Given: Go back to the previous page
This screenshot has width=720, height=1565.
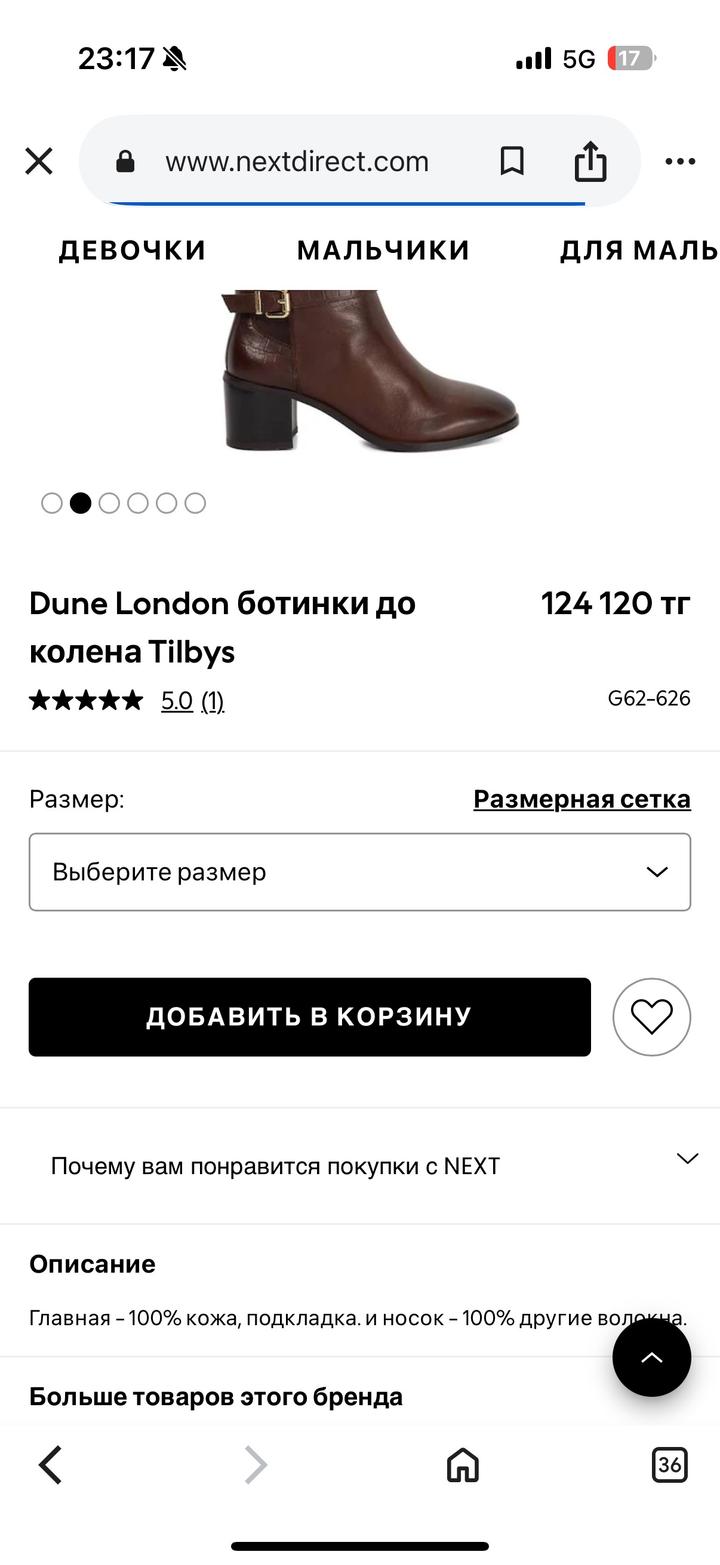Looking at the screenshot, I should click(50, 1465).
